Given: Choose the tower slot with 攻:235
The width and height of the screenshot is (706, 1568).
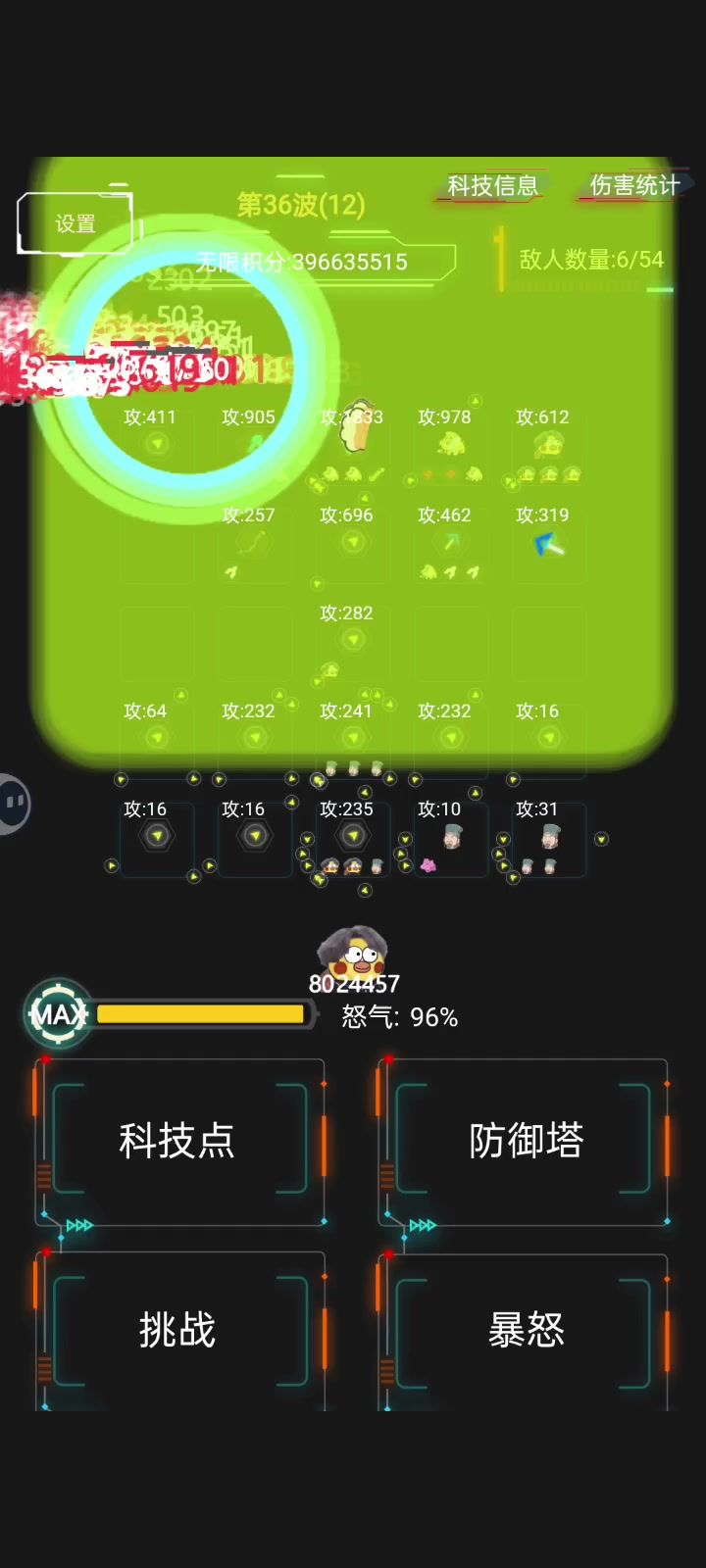Looking at the screenshot, I should (x=353, y=836).
